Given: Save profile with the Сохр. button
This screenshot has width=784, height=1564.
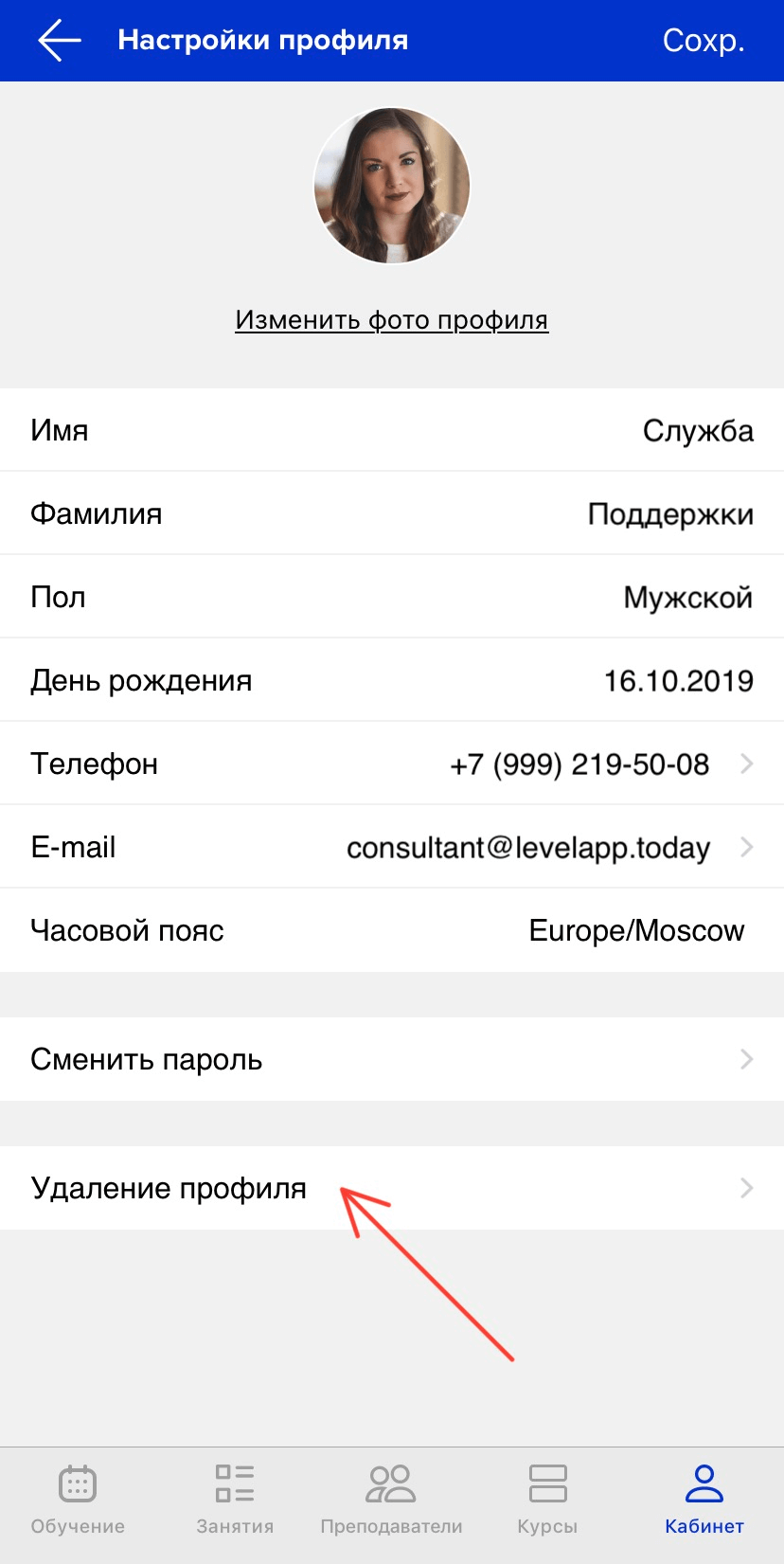Looking at the screenshot, I should coord(703,41).
